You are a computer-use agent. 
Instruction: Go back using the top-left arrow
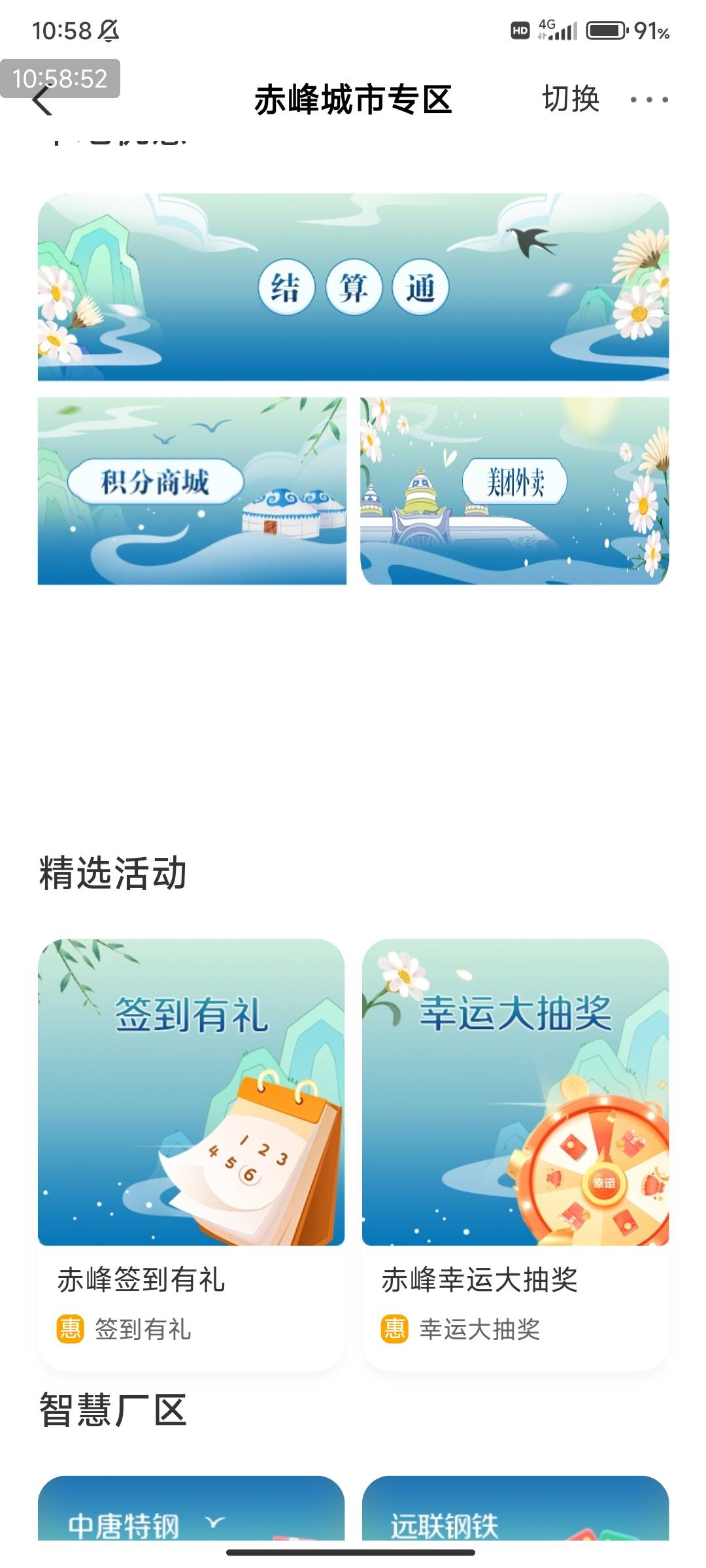click(42, 100)
